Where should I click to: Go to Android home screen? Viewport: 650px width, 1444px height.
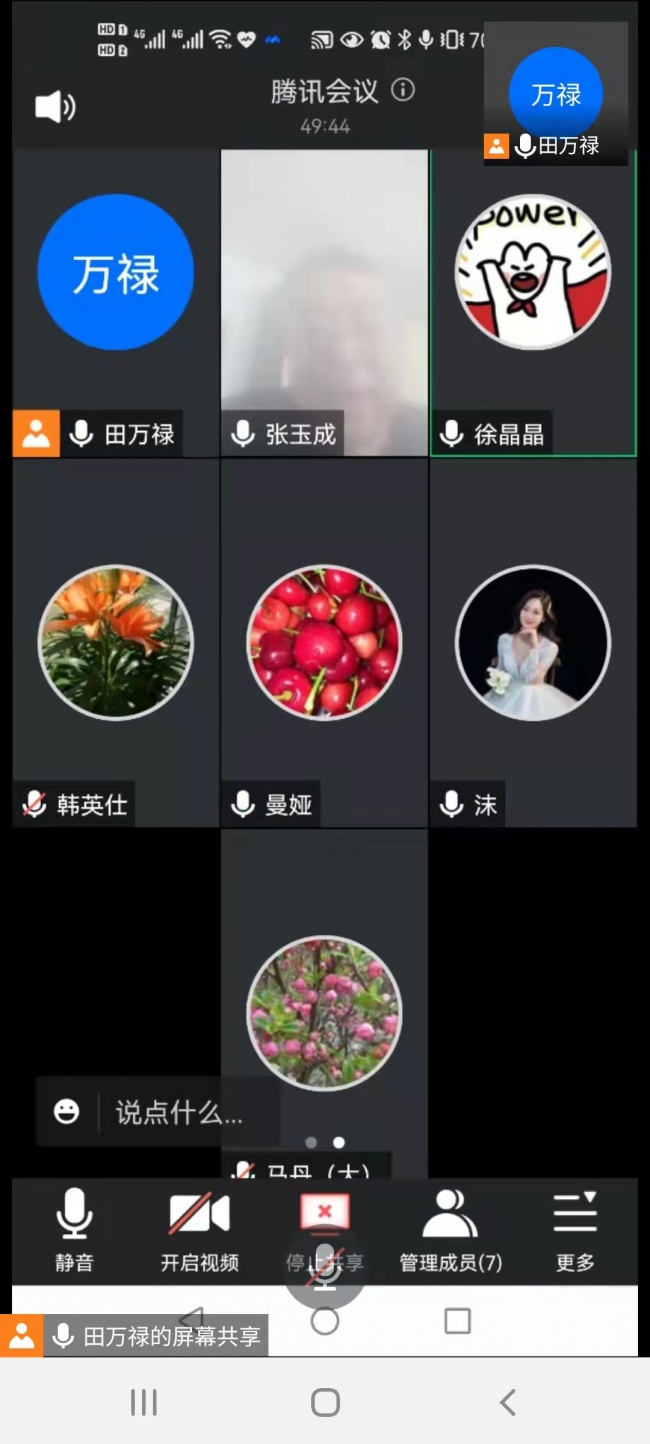325,1402
